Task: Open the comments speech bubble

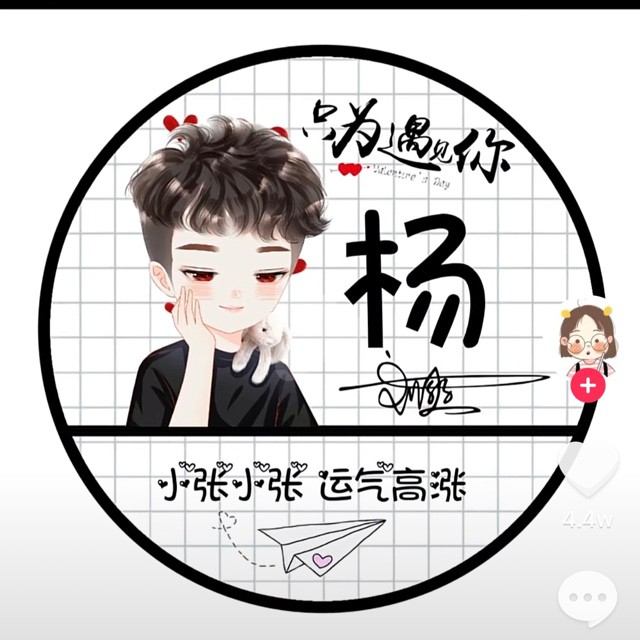Action: 588,600
